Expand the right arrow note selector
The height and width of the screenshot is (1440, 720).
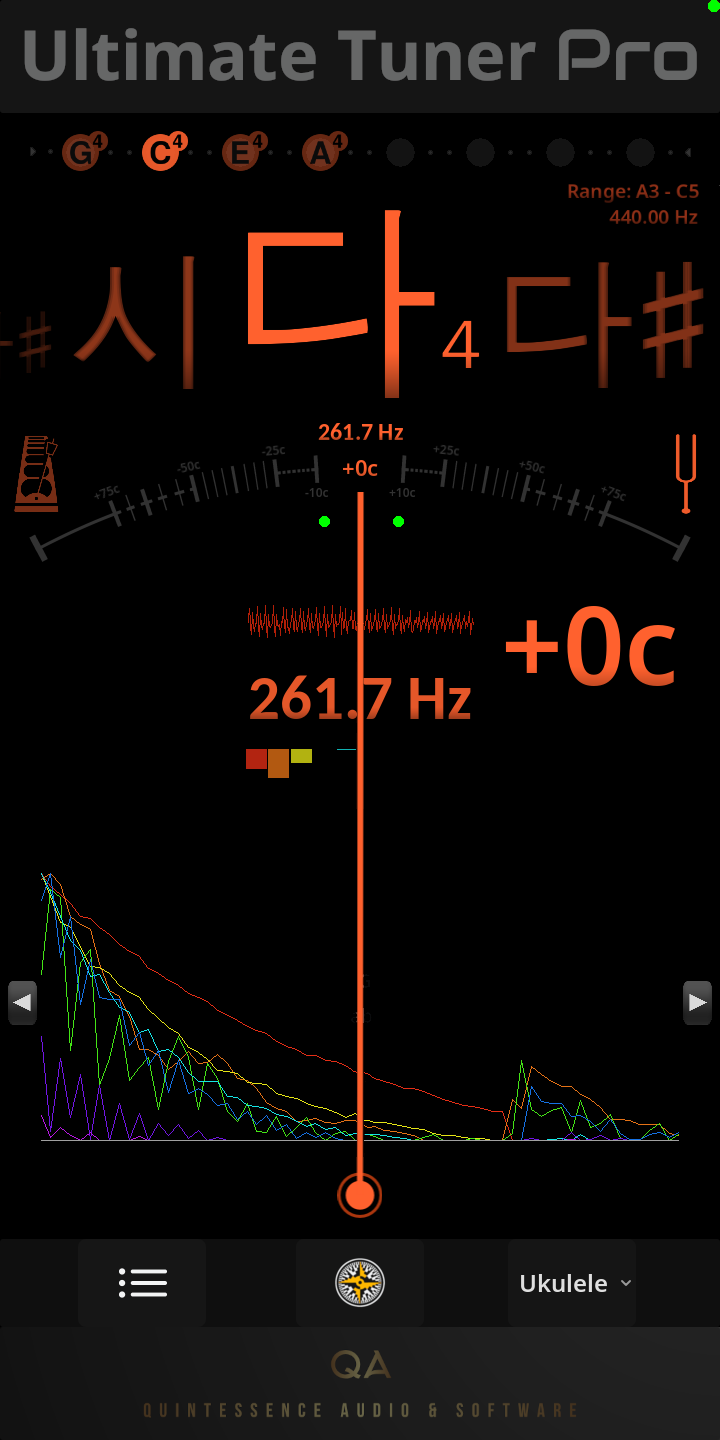(x=697, y=1002)
